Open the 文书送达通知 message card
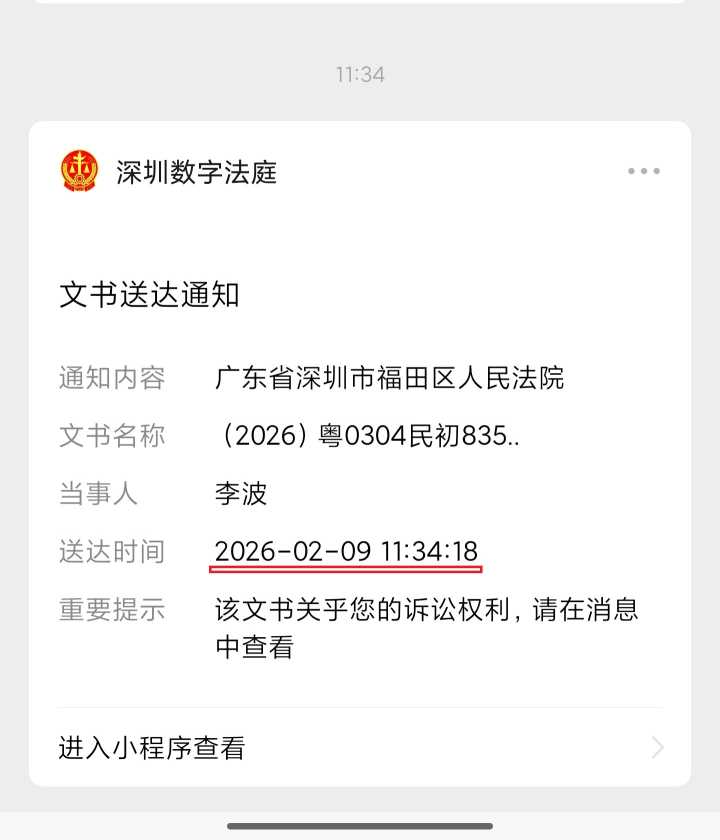This screenshot has height=840, width=720. (150, 295)
